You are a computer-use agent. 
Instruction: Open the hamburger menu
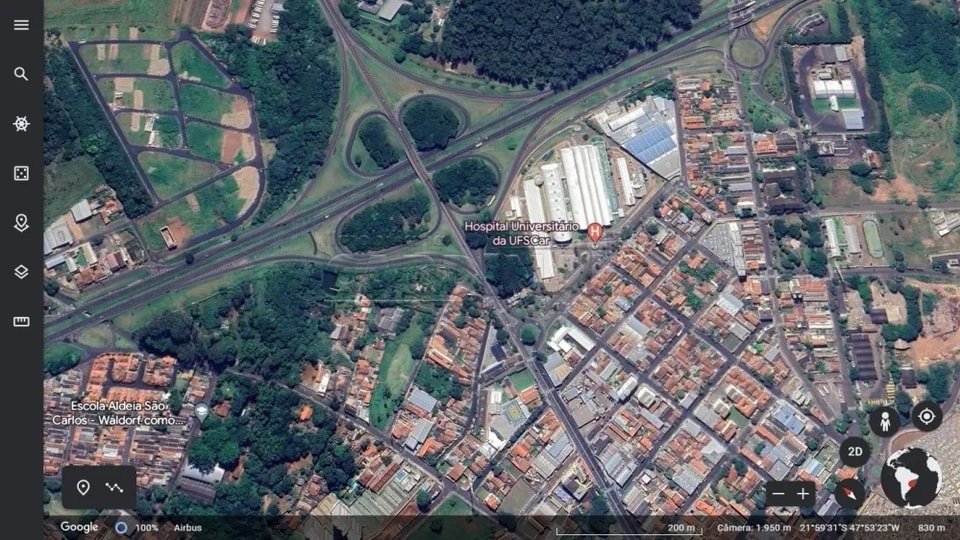pyautogui.click(x=21, y=25)
